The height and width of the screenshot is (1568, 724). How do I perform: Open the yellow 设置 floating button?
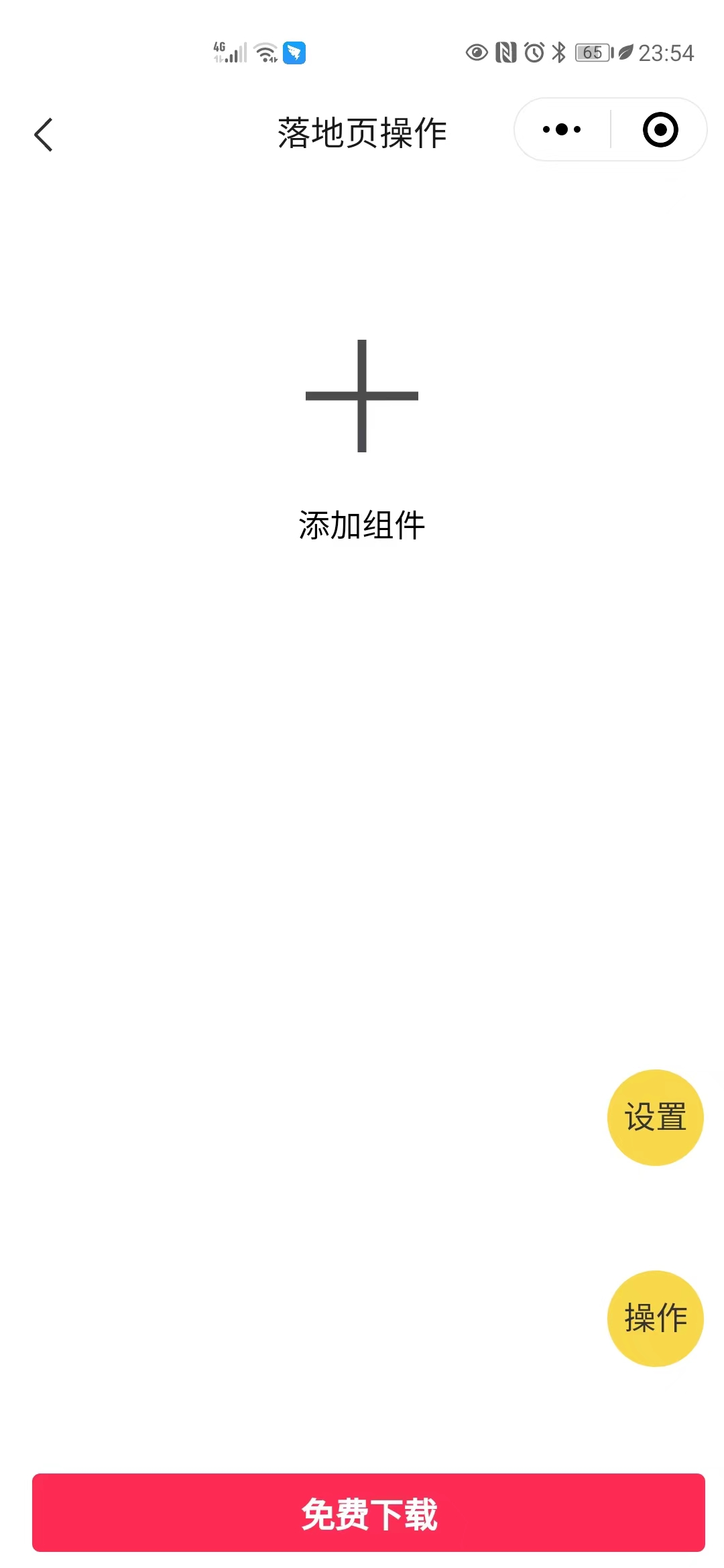[655, 1117]
